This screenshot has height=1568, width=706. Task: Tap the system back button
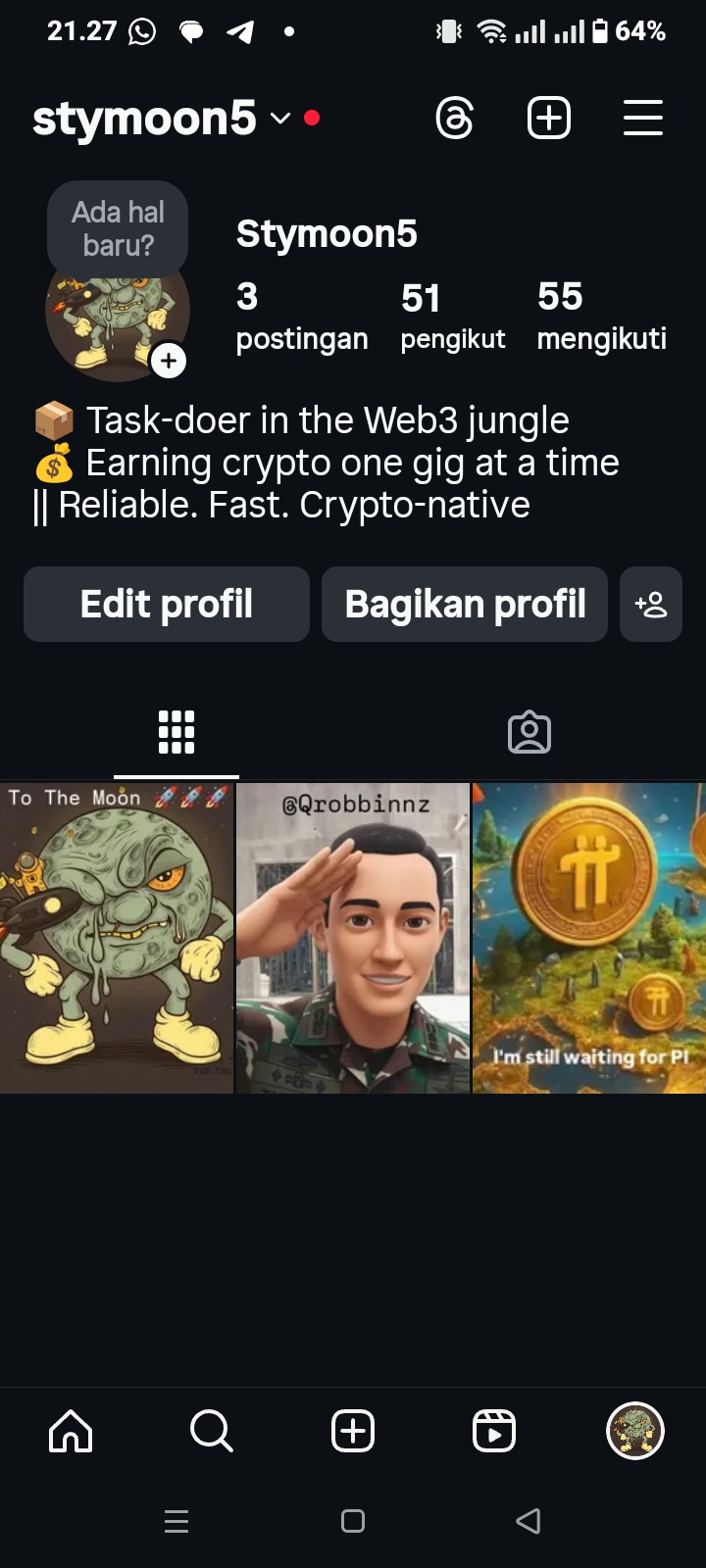pos(529,1521)
